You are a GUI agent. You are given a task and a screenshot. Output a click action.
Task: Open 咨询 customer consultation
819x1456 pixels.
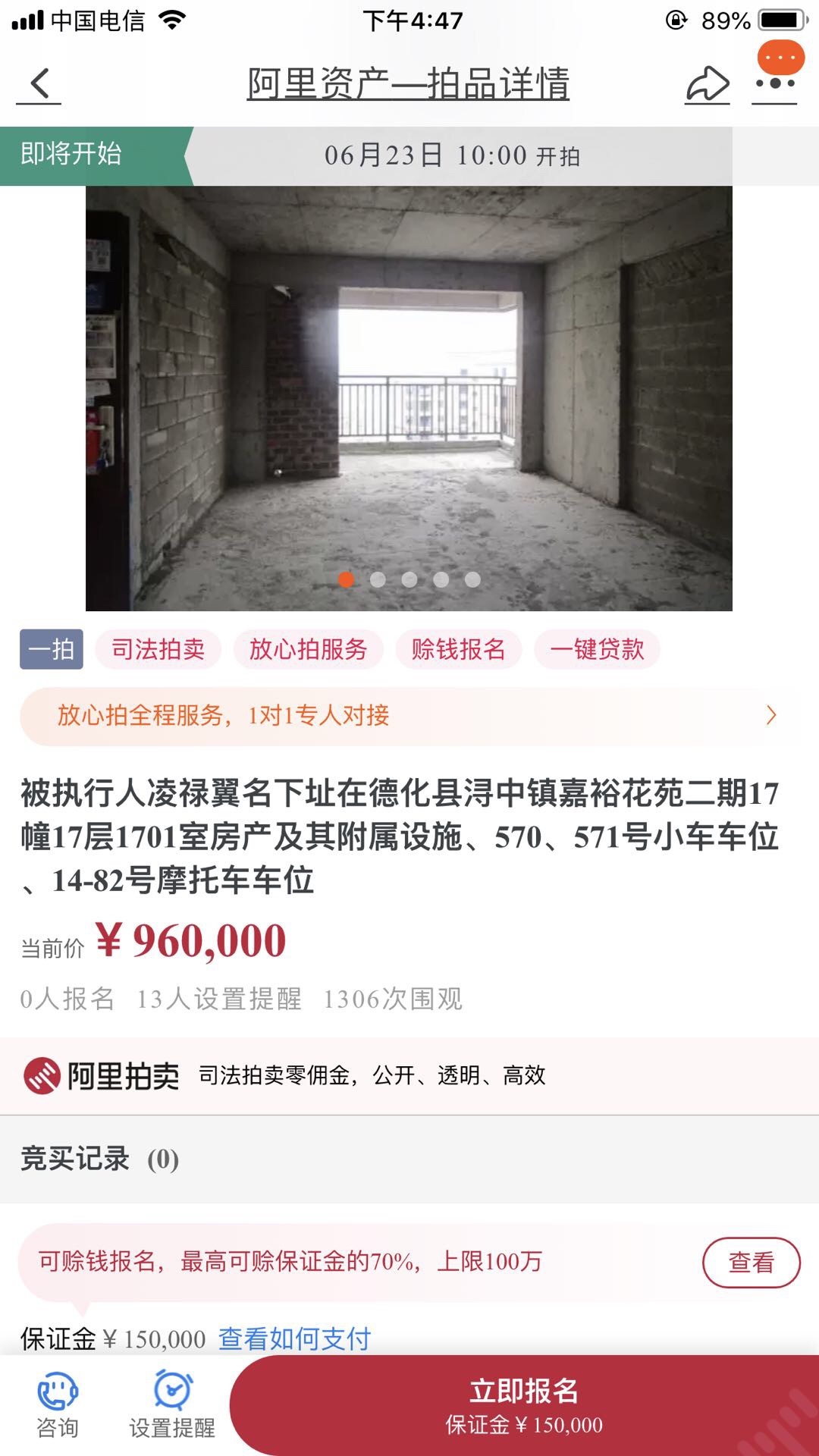point(58,1405)
